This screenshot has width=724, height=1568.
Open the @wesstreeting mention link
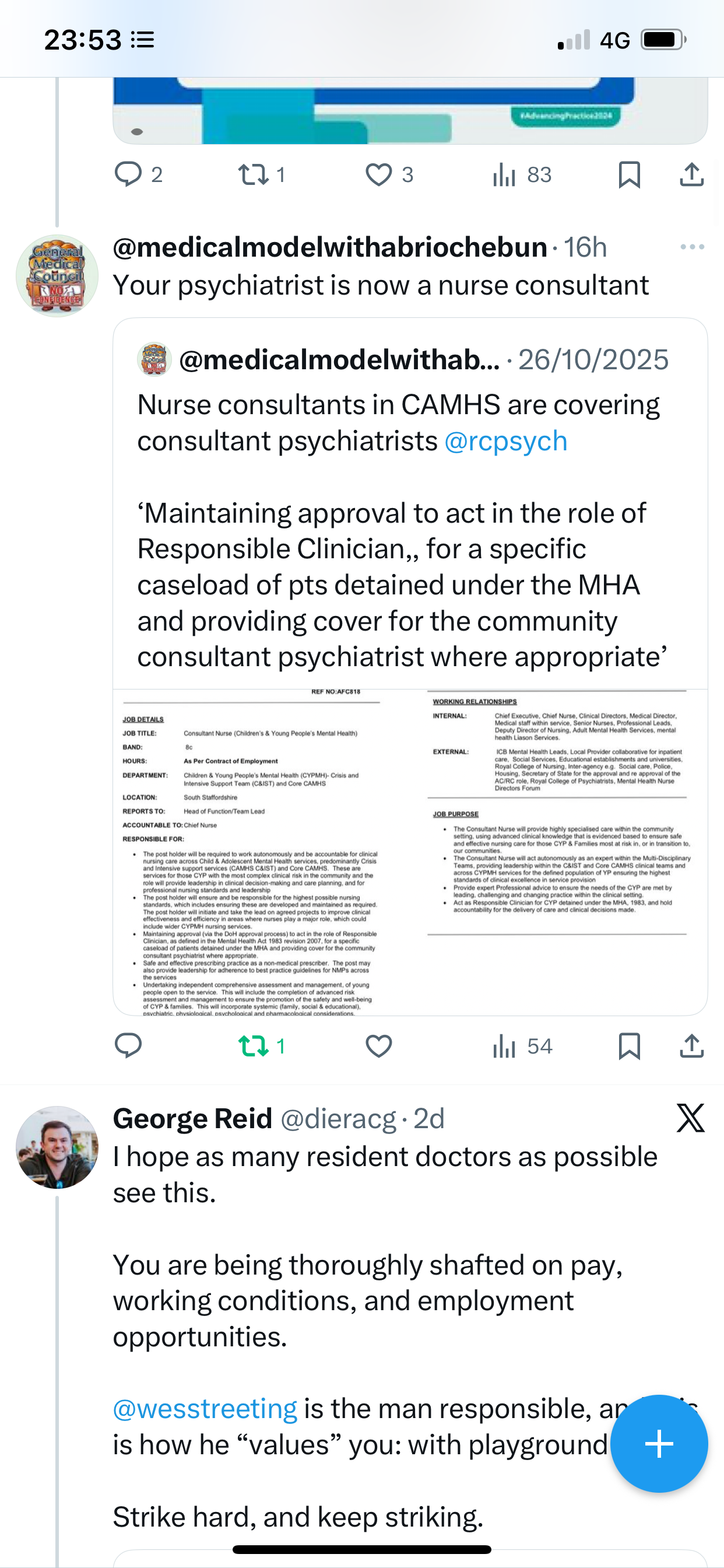[205, 1409]
